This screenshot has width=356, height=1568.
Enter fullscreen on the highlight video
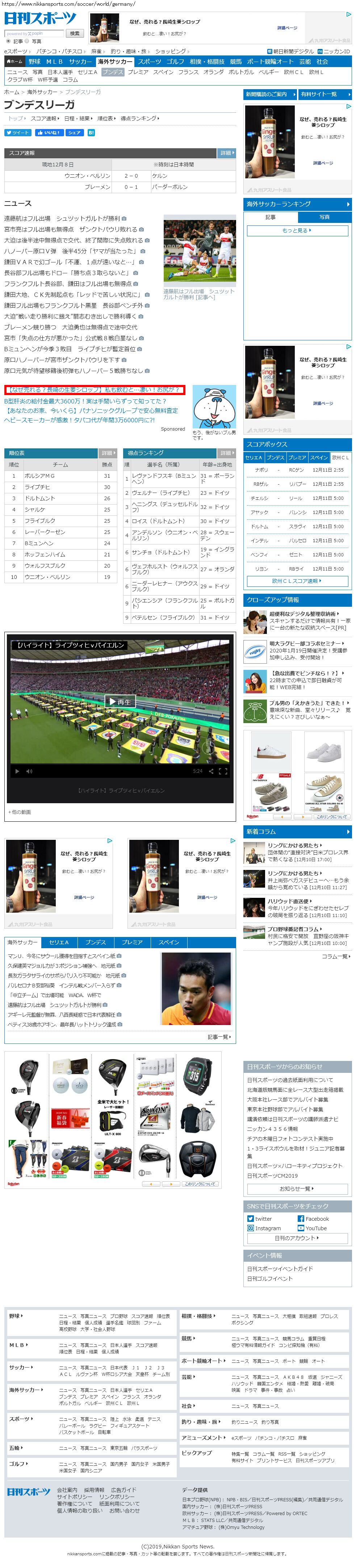(223, 771)
